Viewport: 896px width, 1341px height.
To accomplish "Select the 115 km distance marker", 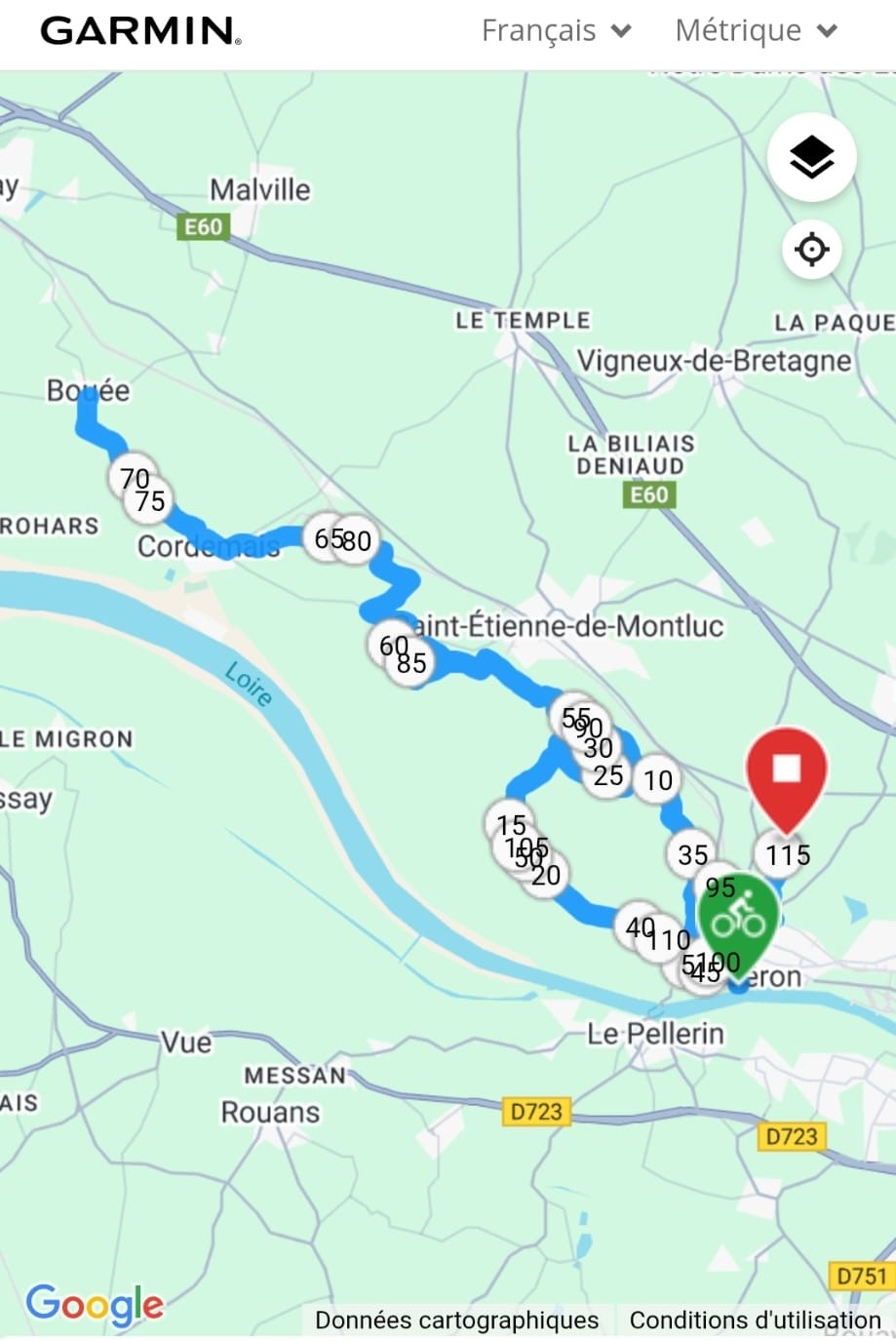I will [x=788, y=855].
